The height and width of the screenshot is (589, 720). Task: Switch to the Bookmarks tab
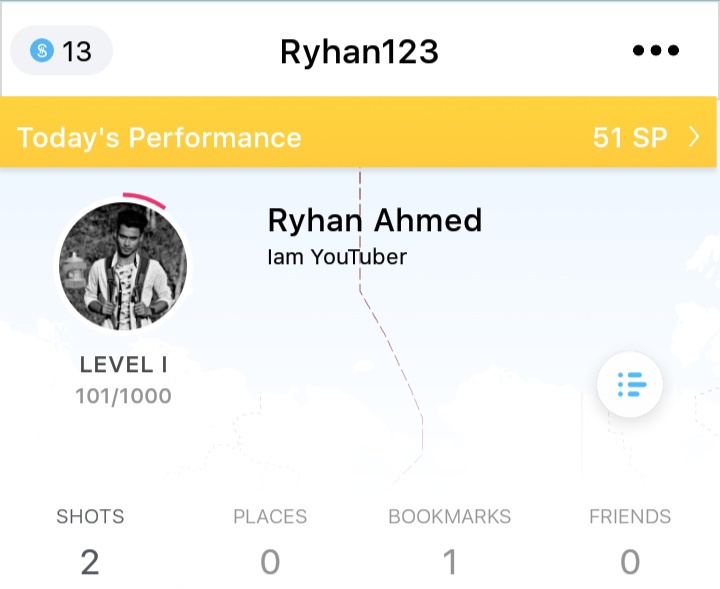click(x=450, y=540)
